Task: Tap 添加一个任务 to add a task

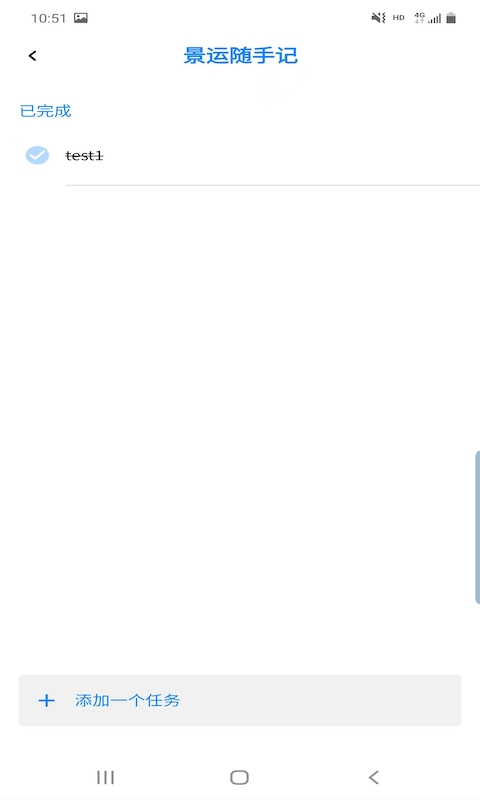Action: point(240,700)
